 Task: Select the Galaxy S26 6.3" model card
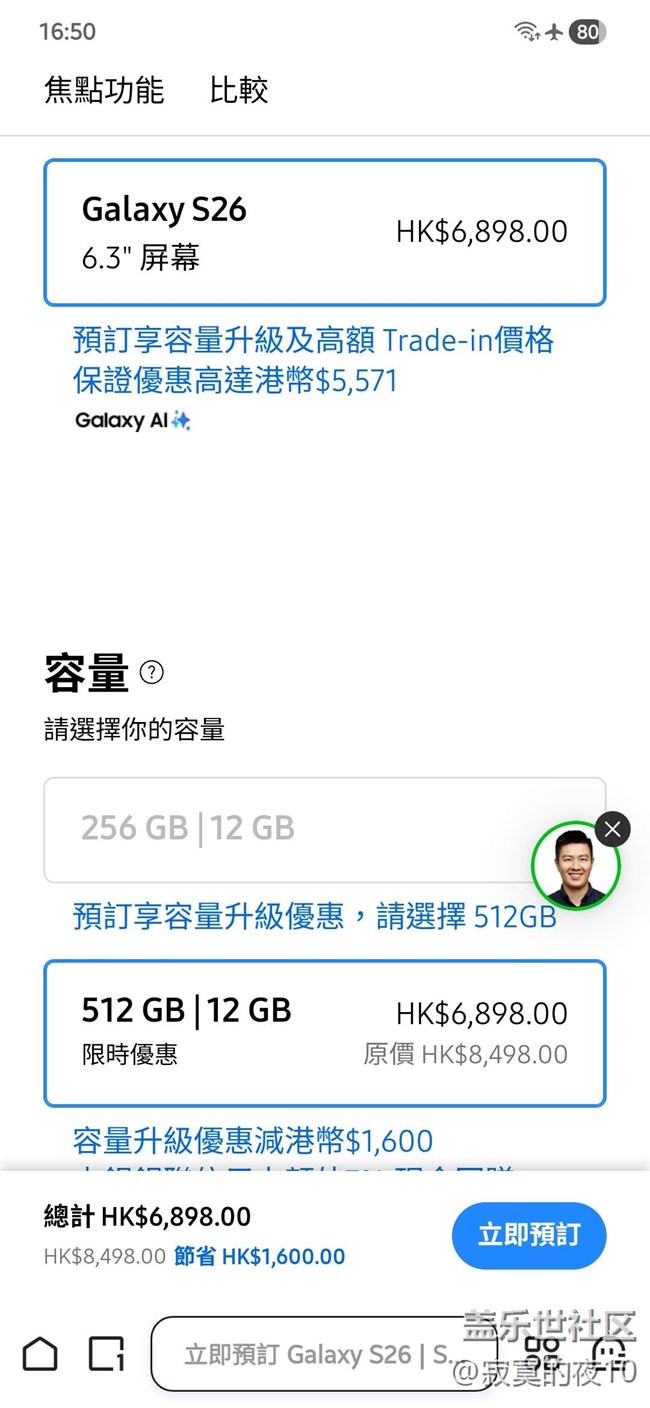click(x=324, y=232)
